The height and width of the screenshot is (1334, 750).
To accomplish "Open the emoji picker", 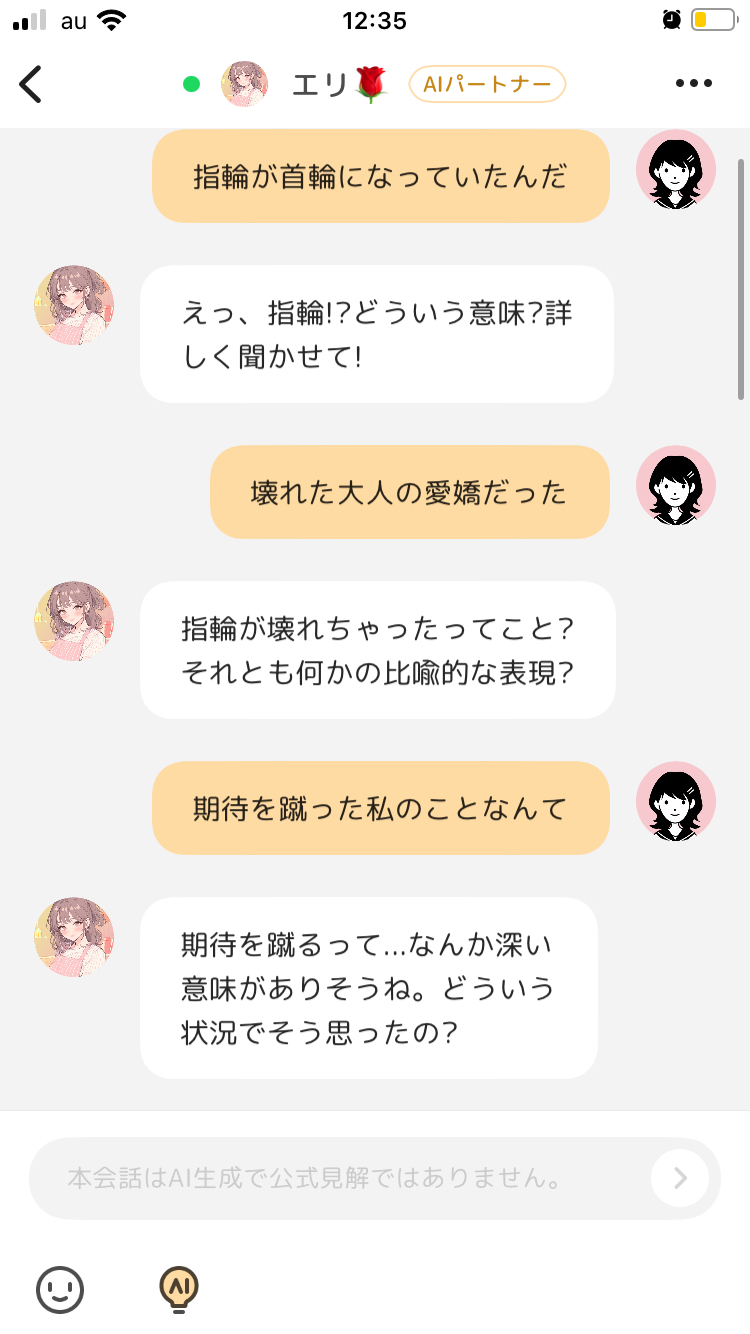I will 60,1289.
